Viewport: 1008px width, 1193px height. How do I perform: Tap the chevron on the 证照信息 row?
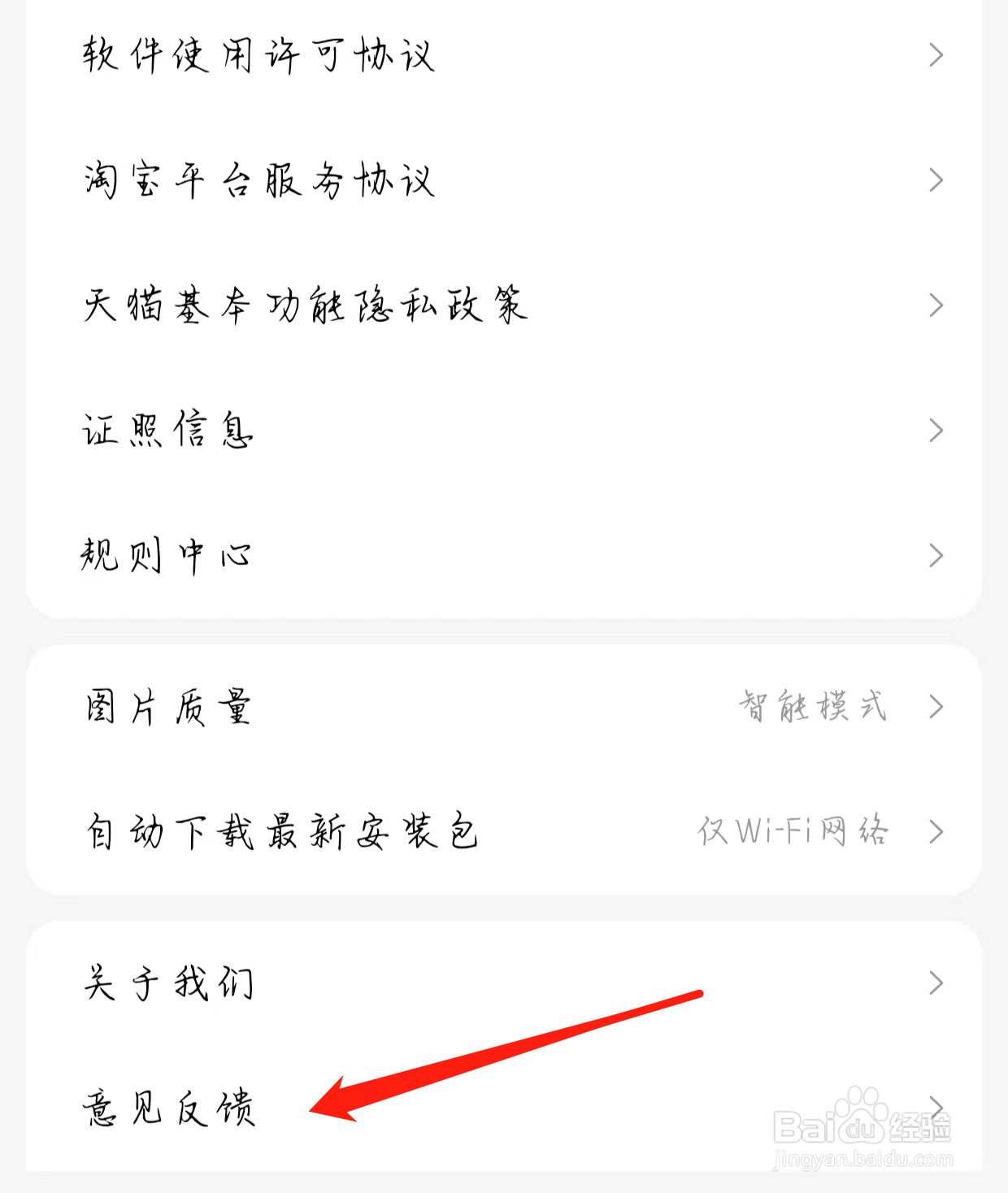[936, 431]
